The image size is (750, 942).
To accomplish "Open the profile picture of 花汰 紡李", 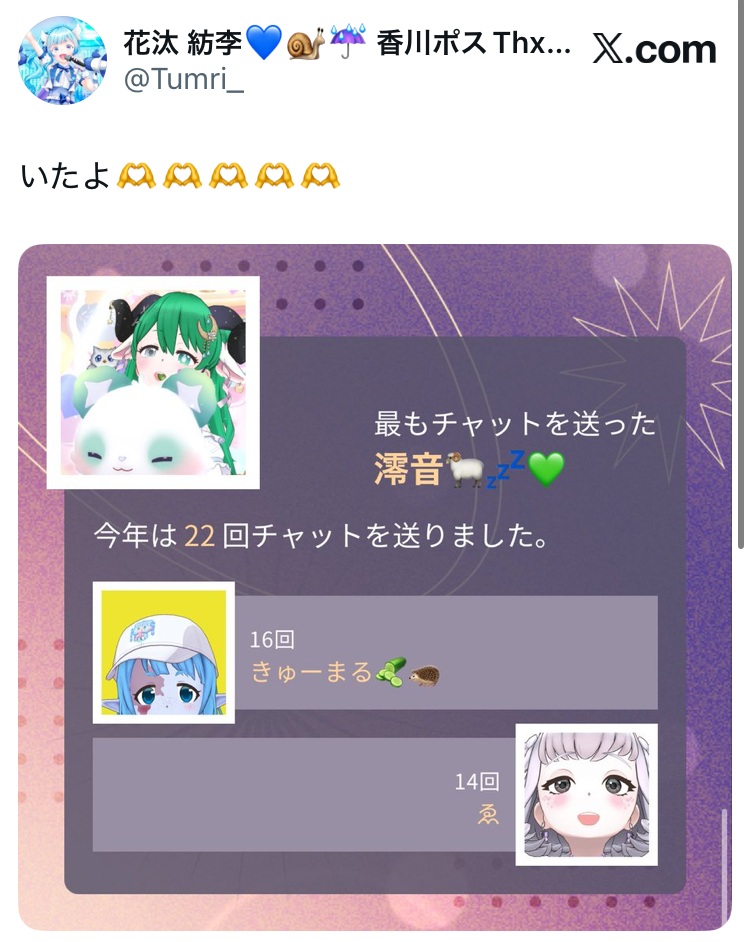I will point(62,60).
